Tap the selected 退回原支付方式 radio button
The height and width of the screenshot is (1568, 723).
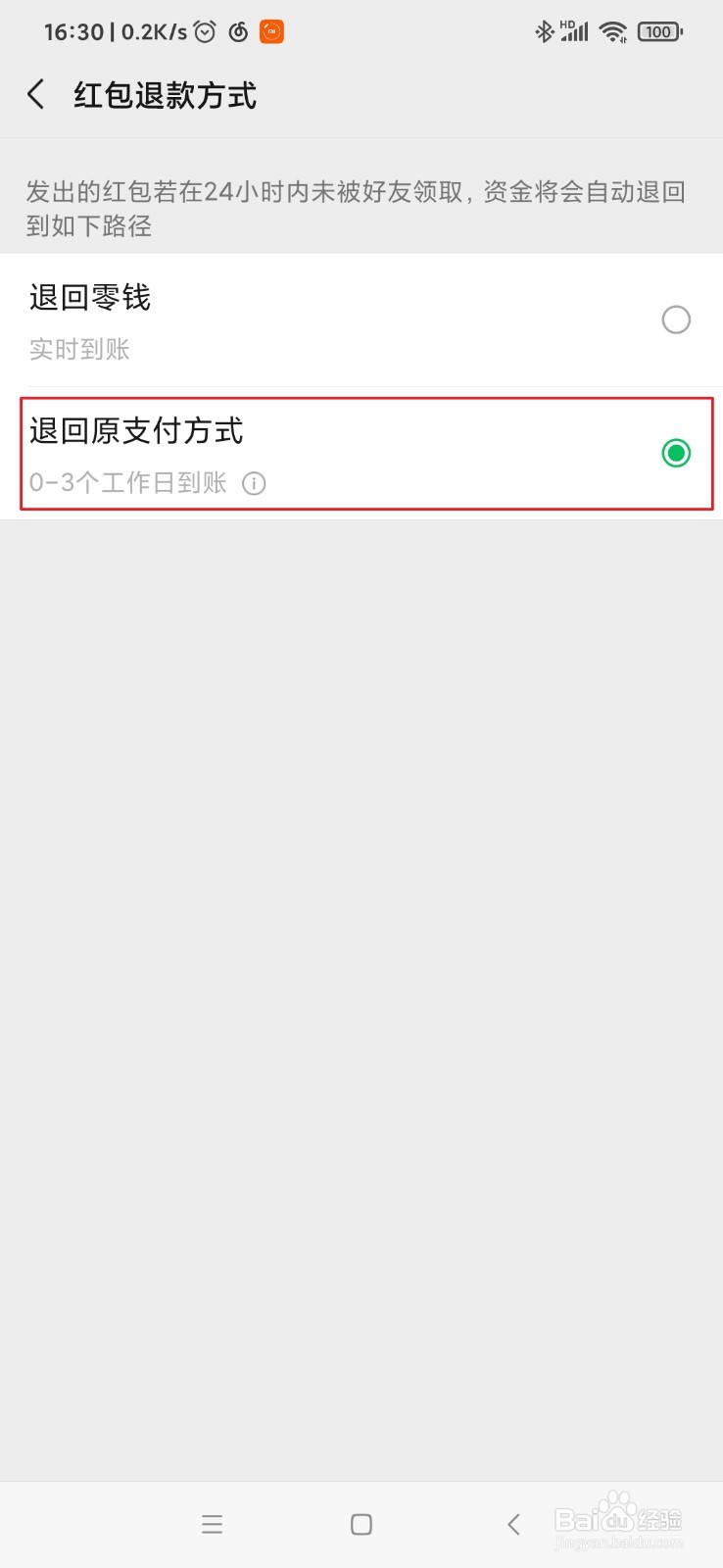pos(676,453)
